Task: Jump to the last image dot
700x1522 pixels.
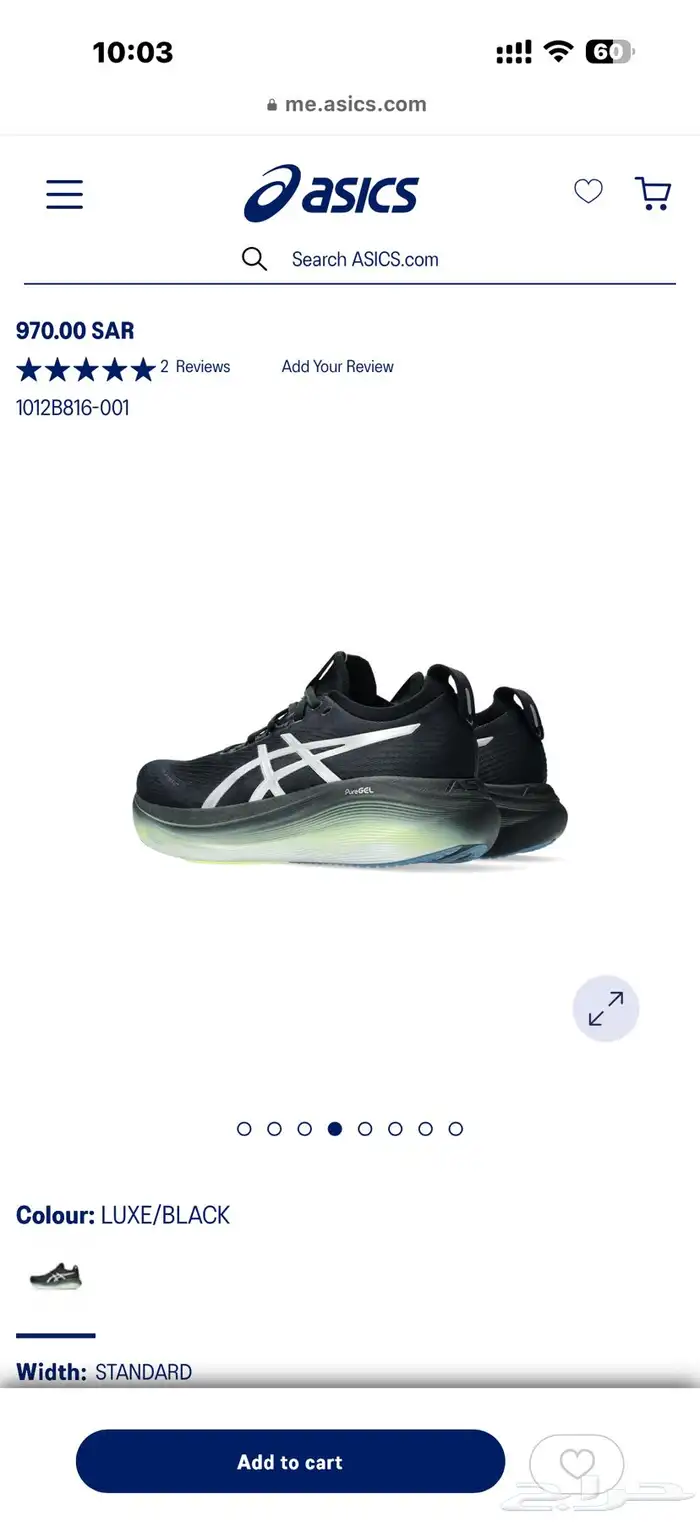Action: point(456,1129)
